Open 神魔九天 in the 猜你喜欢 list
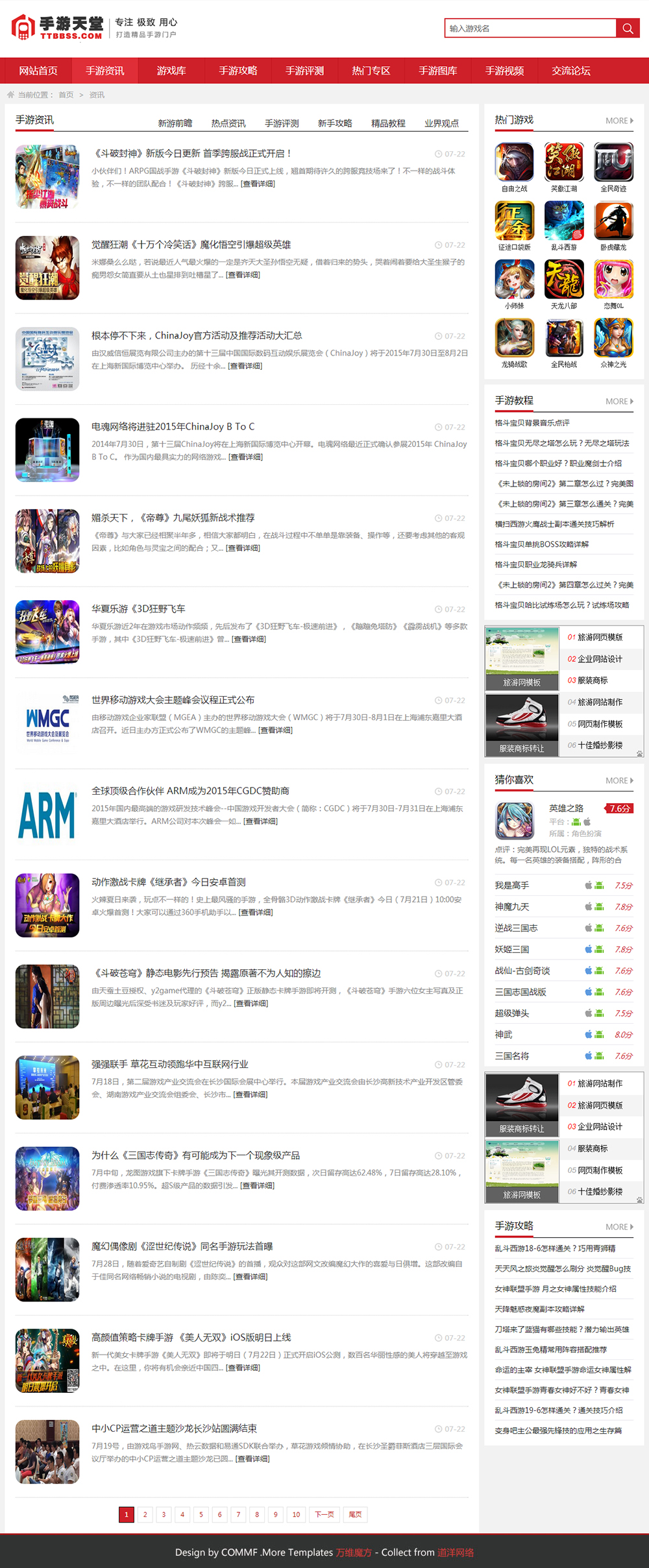This screenshot has height=1568, width=649. click(x=512, y=907)
